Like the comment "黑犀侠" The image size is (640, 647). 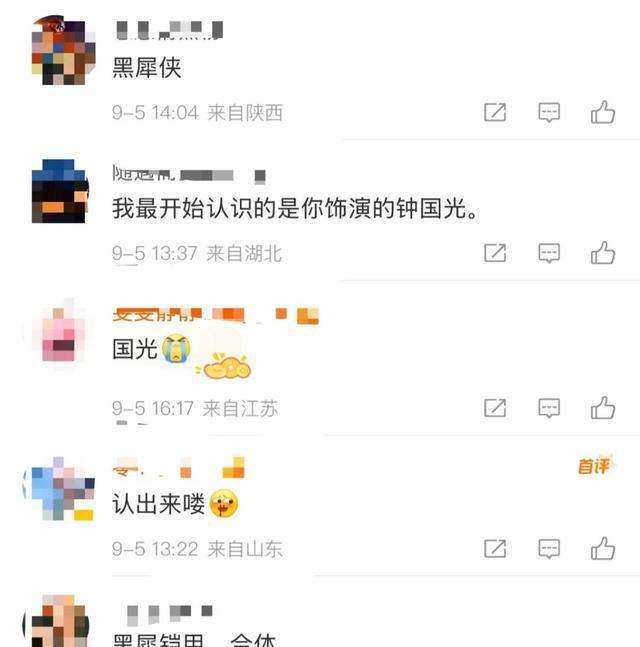[x=602, y=113]
